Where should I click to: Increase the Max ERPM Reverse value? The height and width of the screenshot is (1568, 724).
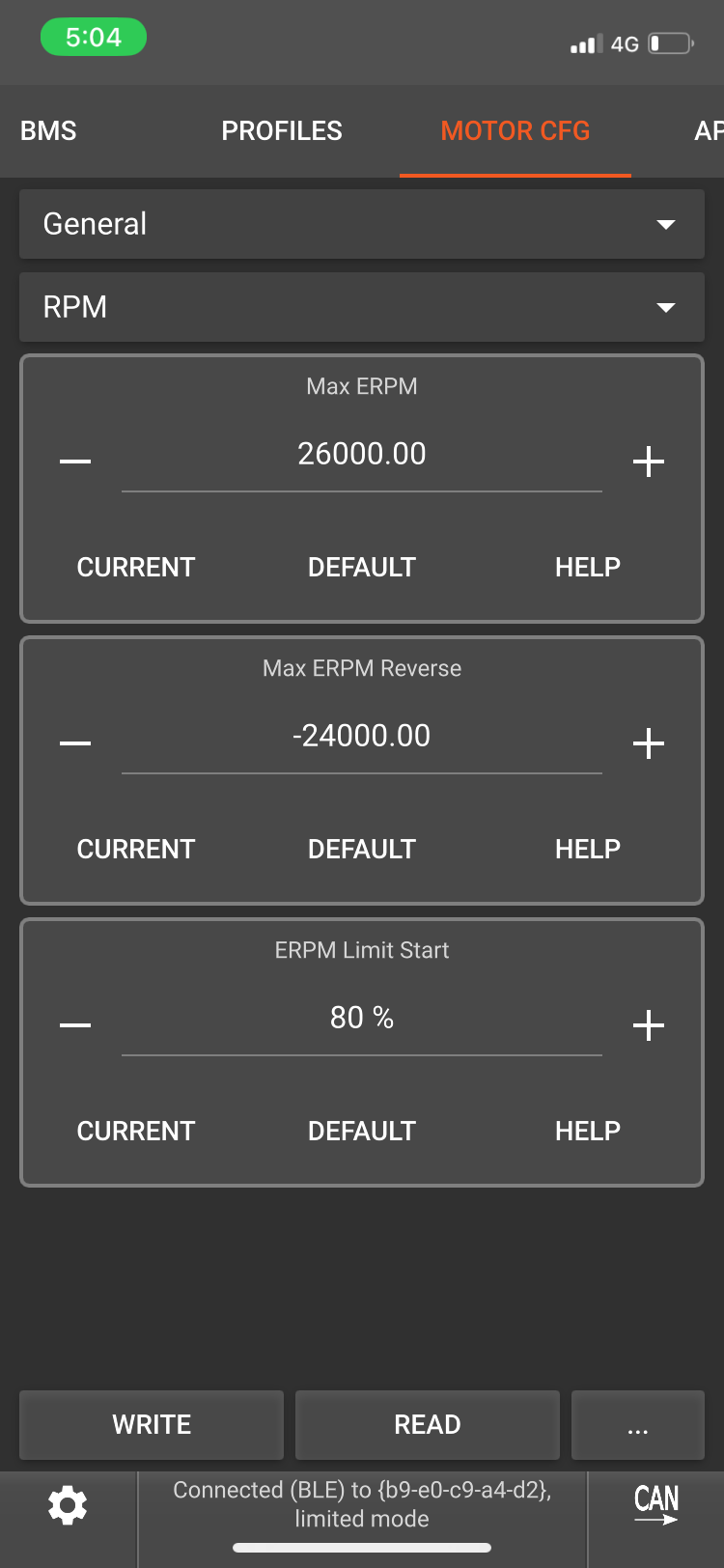pyautogui.click(x=649, y=743)
